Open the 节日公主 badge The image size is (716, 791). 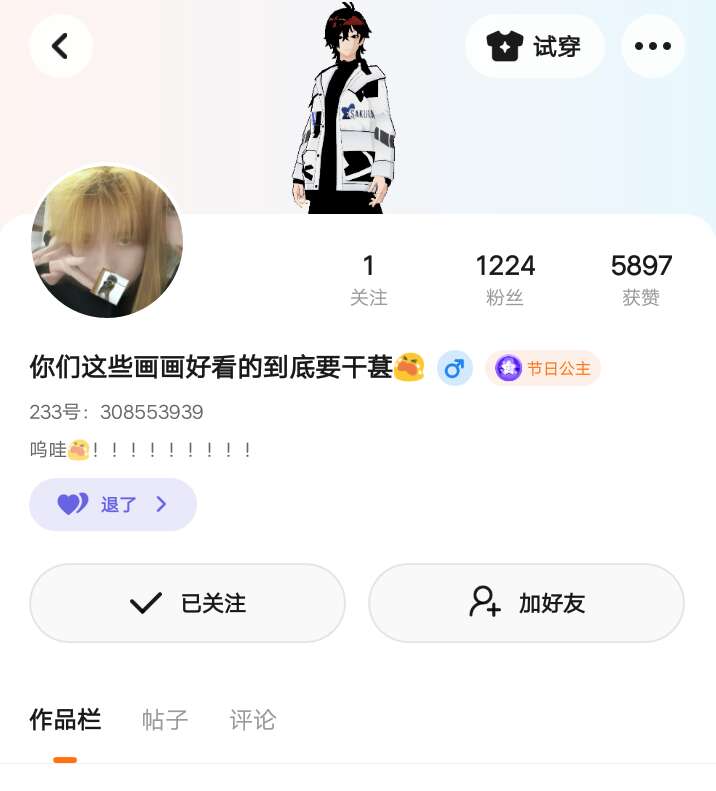click(x=543, y=368)
